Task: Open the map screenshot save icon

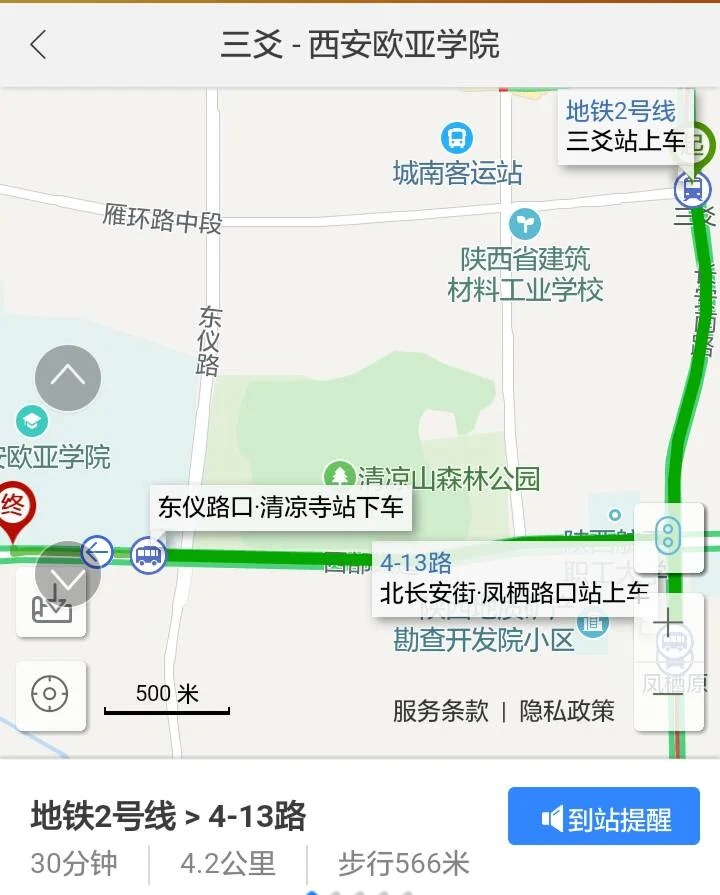Action: [50, 610]
